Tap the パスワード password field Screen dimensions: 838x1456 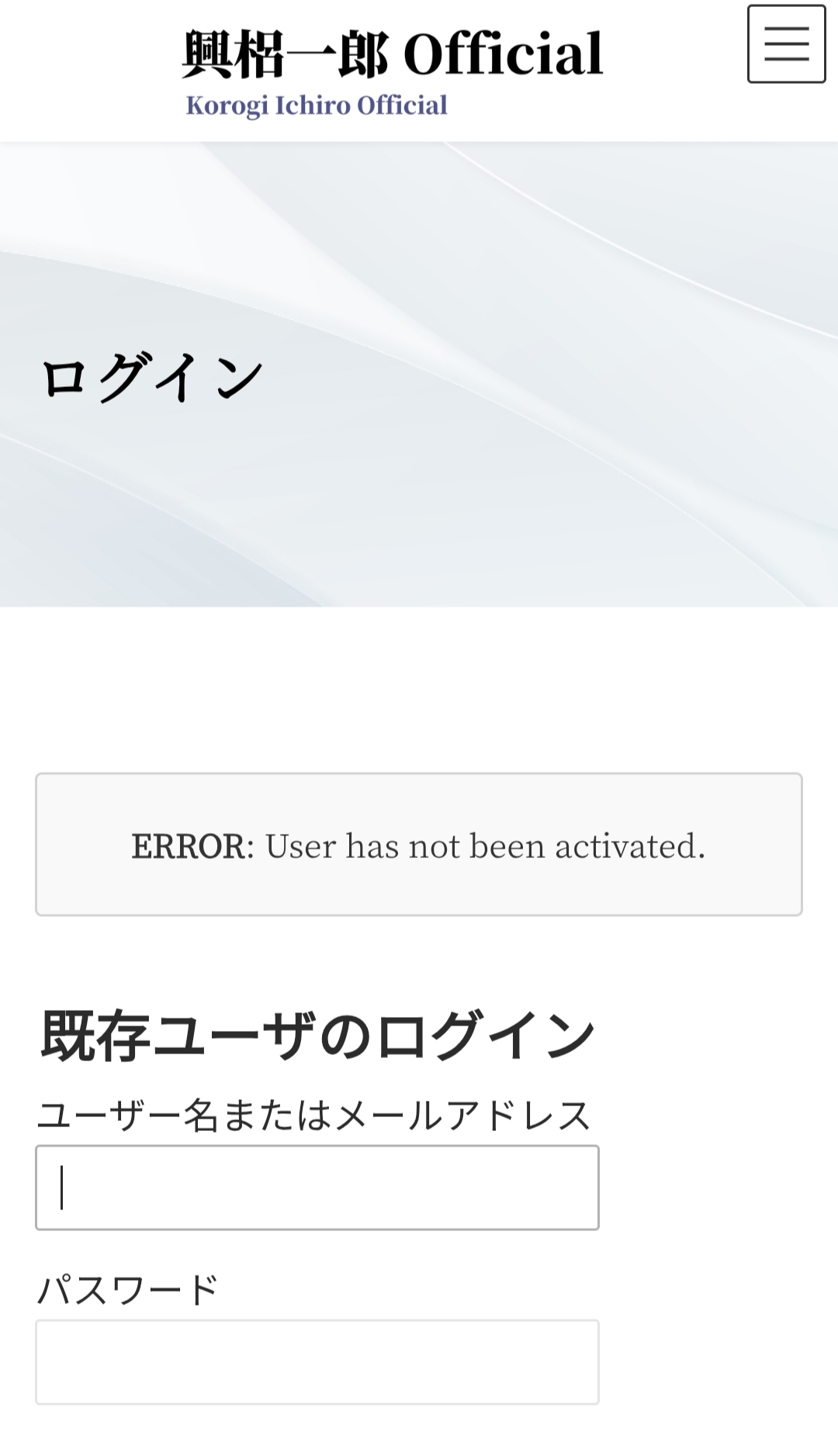[x=317, y=1362]
